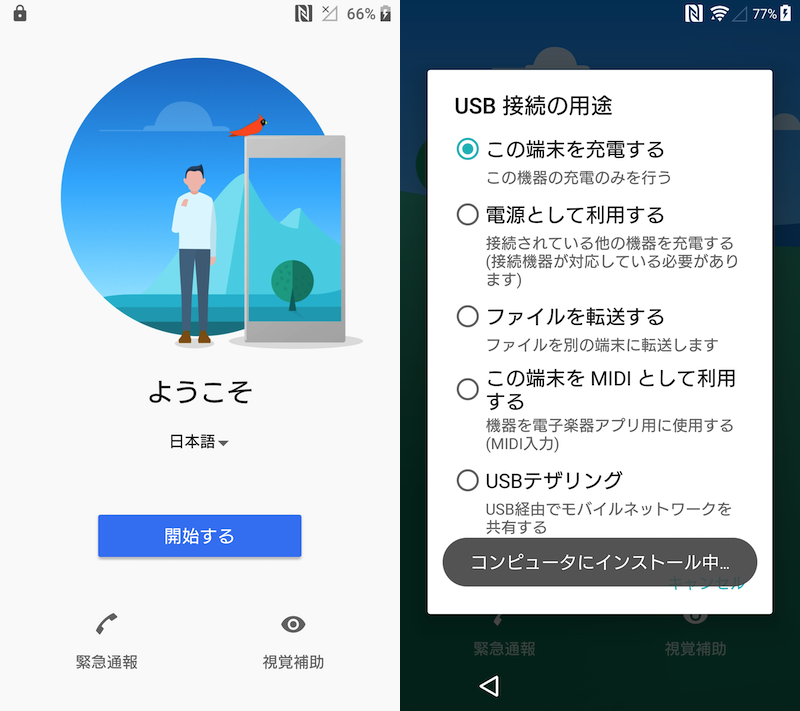The height and width of the screenshot is (711, 800).
Task: Choose 電源として利用する option
Action: point(467,214)
